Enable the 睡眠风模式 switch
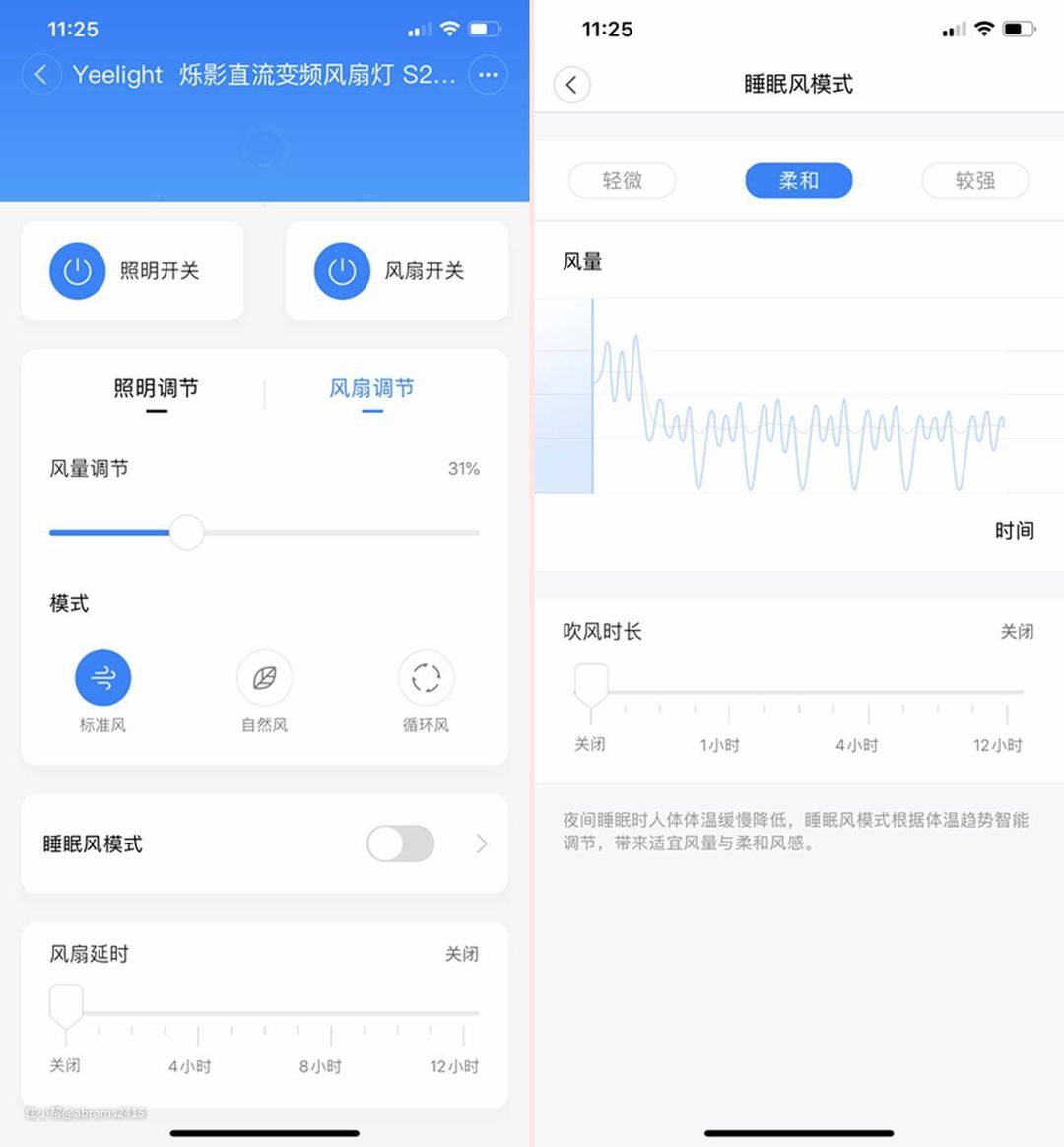Screen dimensions: 1064x1147 (401, 843)
